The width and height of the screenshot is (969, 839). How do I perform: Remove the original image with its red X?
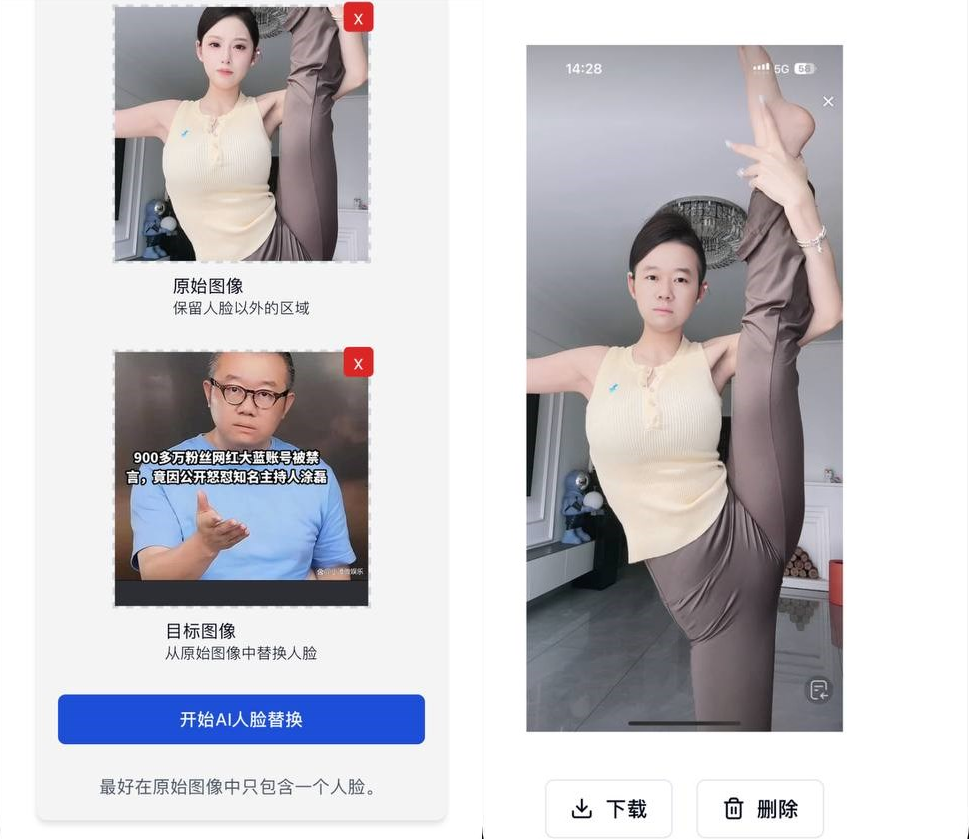(x=358, y=18)
